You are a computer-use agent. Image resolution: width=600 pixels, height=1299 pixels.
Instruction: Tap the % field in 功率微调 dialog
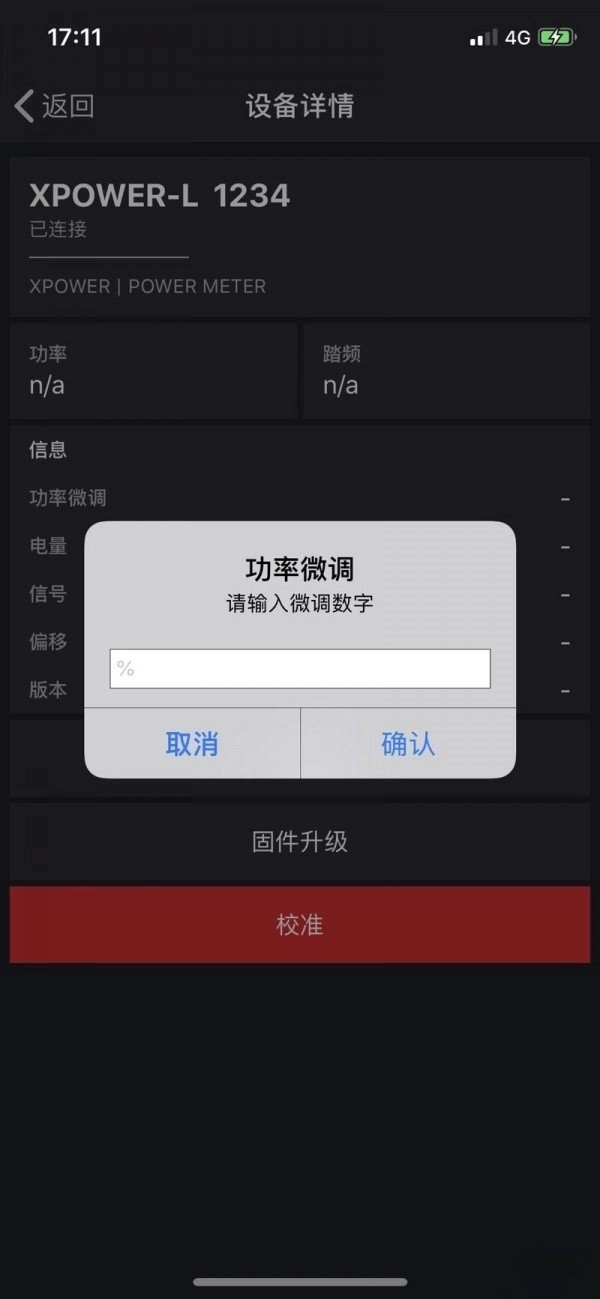click(x=300, y=669)
